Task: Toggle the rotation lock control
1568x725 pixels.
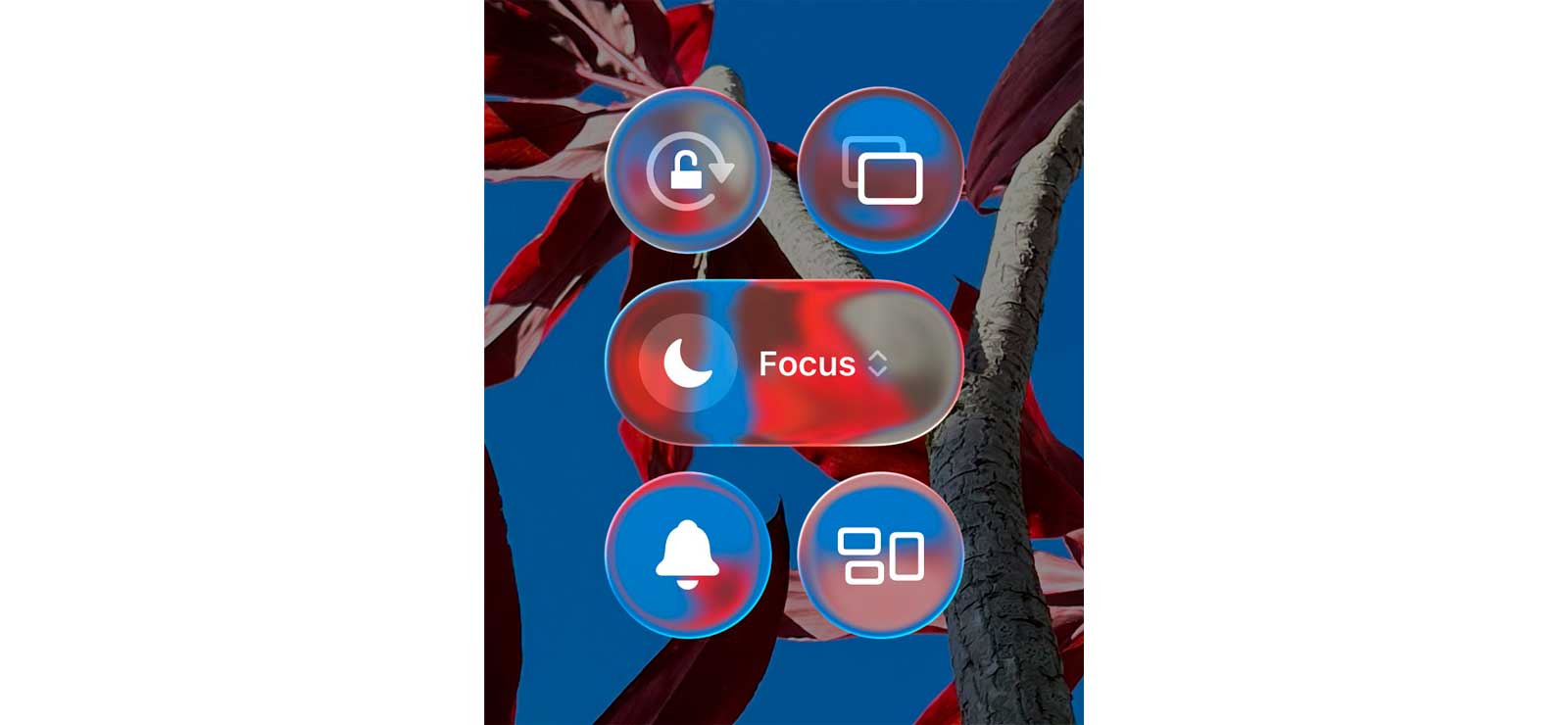Action: click(x=688, y=170)
